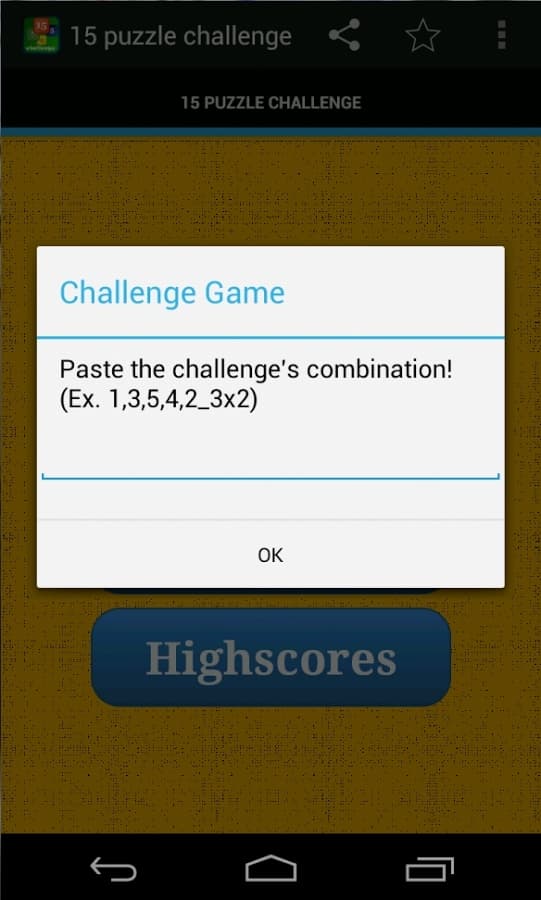The height and width of the screenshot is (900, 541).
Task: Share the 15 puzzle challenge
Action: tap(344, 35)
